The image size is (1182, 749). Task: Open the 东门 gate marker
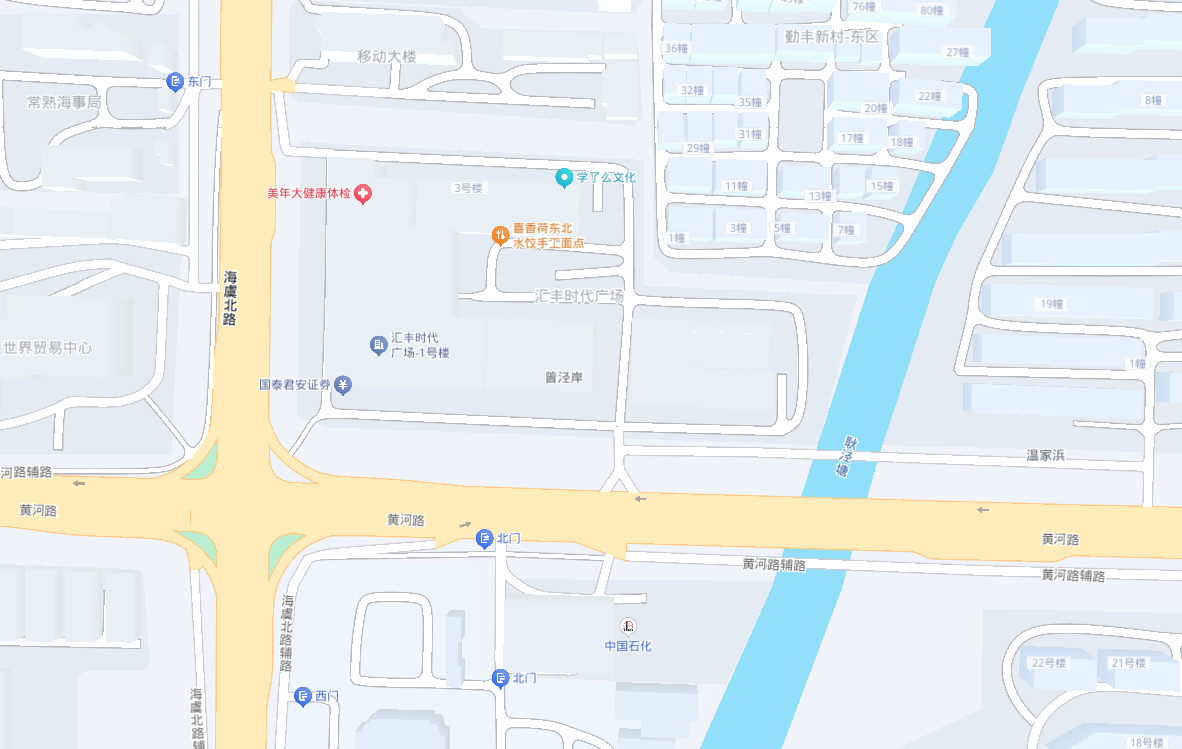point(175,81)
